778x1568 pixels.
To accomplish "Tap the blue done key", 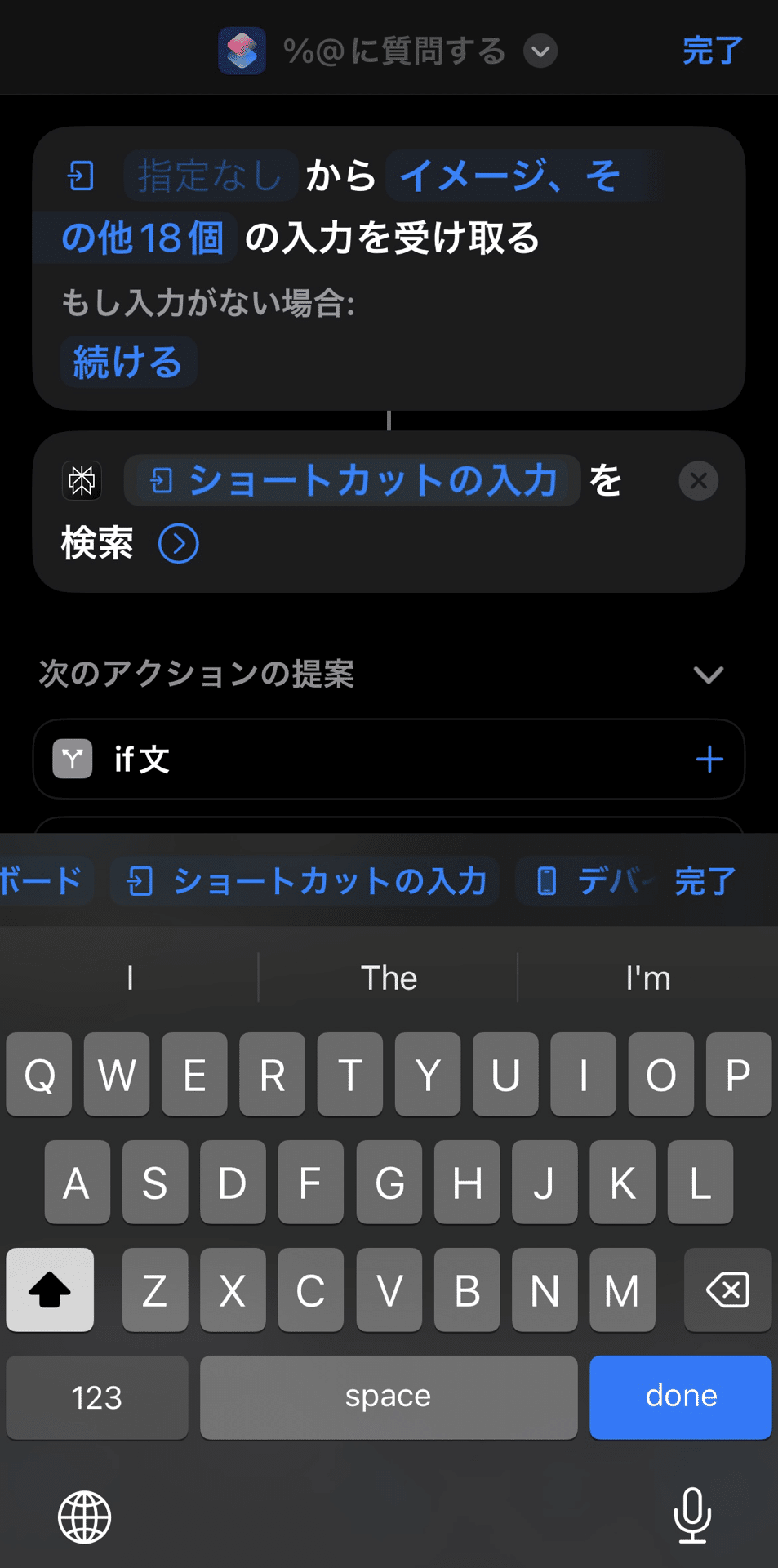I will point(680,1396).
